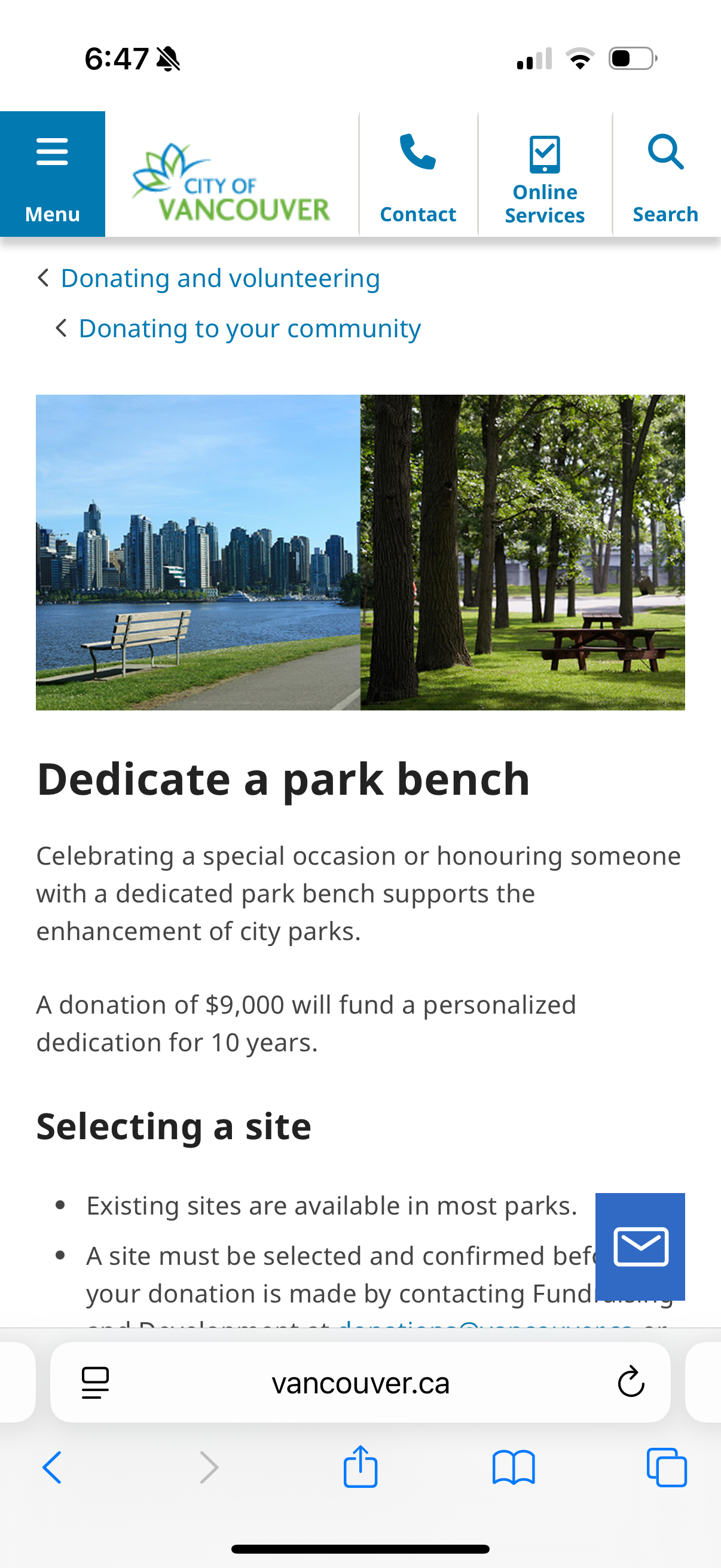Open the Contact page
The width and height of the screenshot is (721, 1568).
click(x=418, y=176)
